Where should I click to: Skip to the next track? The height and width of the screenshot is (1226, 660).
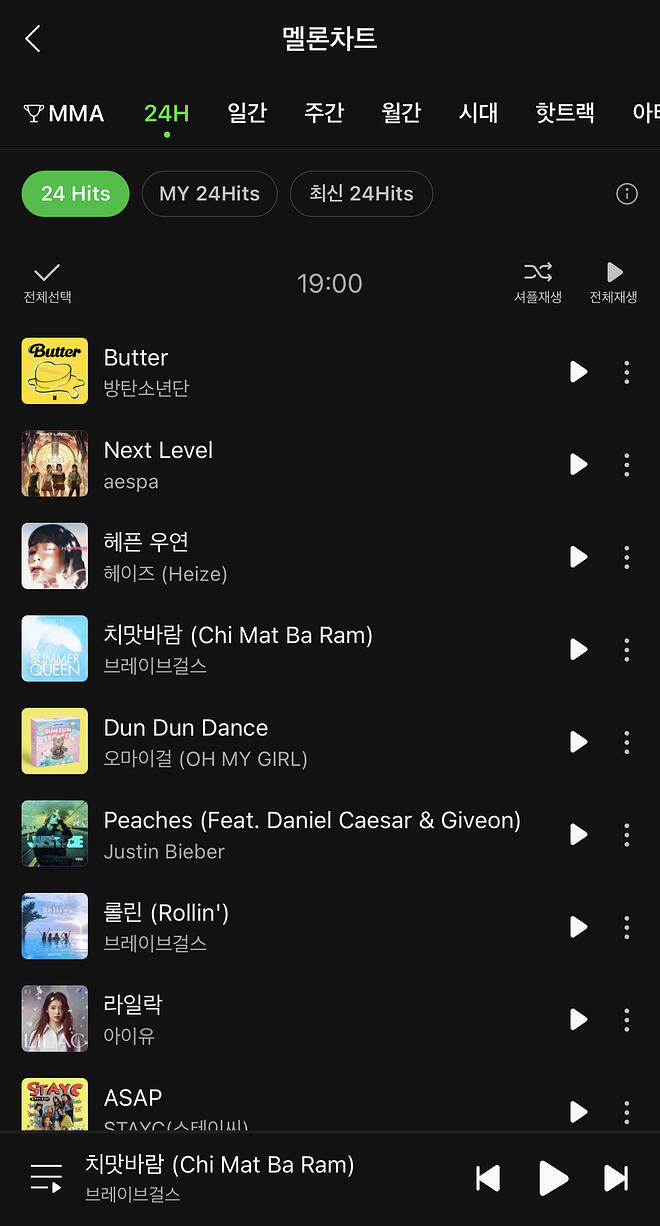[x=616, y=1178]
